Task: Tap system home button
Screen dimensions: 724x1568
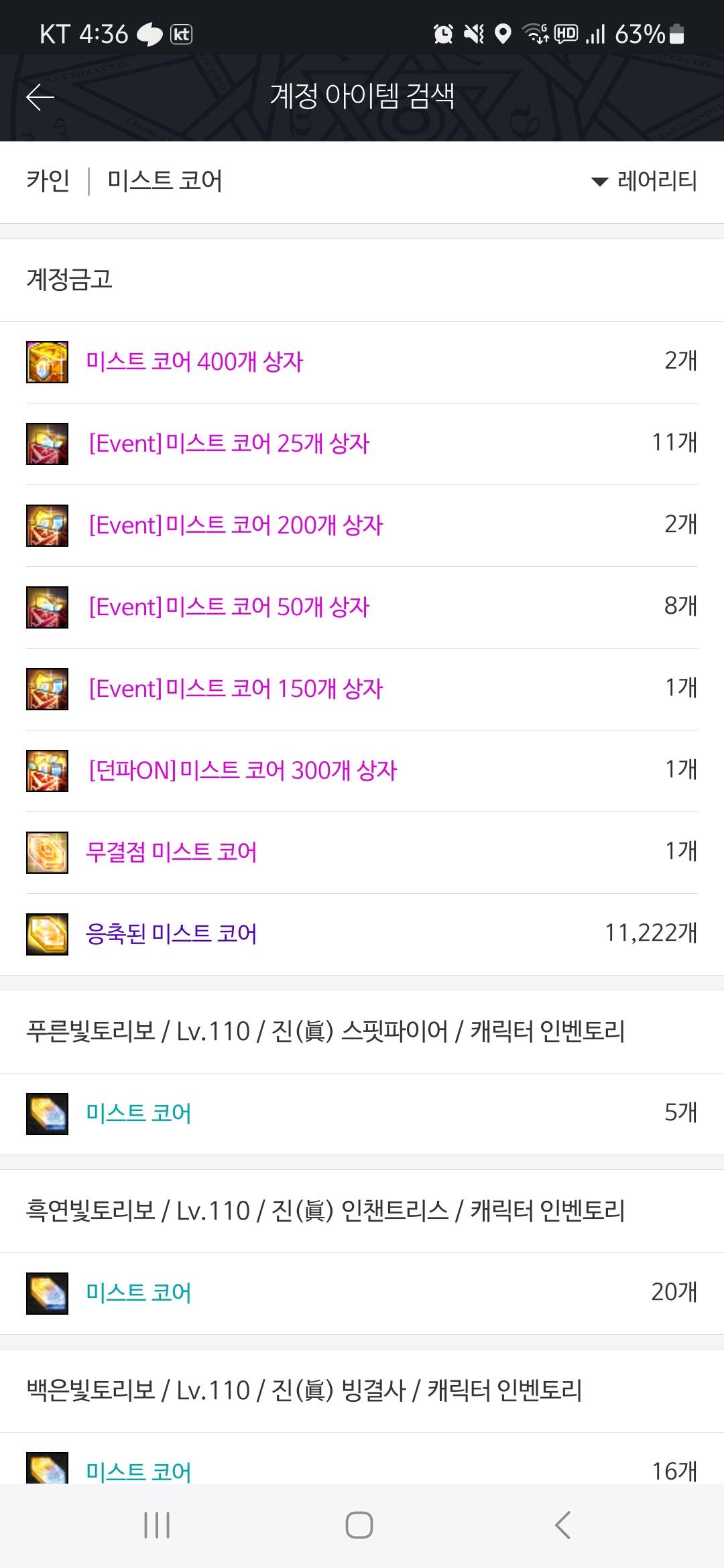Action: pos(359,1525)
